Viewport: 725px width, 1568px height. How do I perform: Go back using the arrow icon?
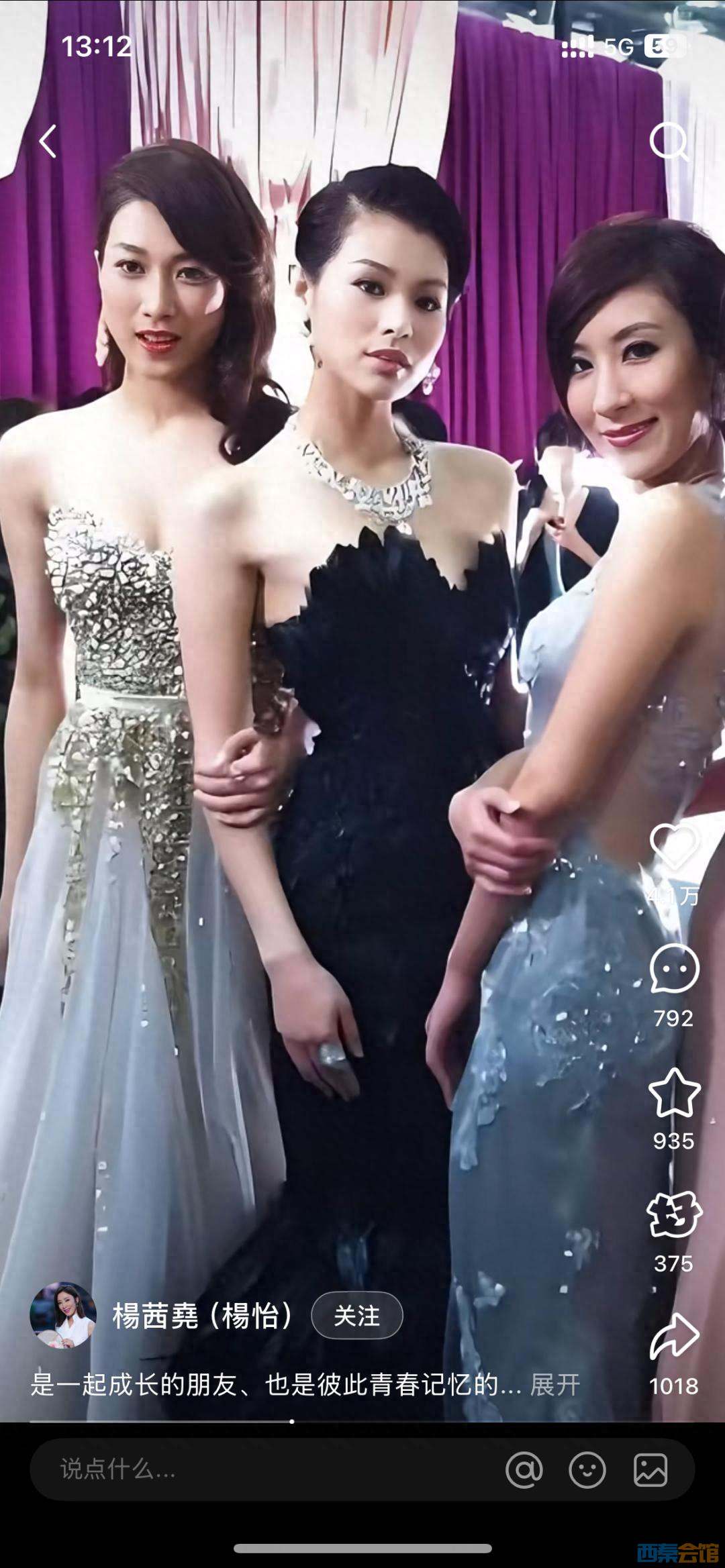(x=48, y=142)
